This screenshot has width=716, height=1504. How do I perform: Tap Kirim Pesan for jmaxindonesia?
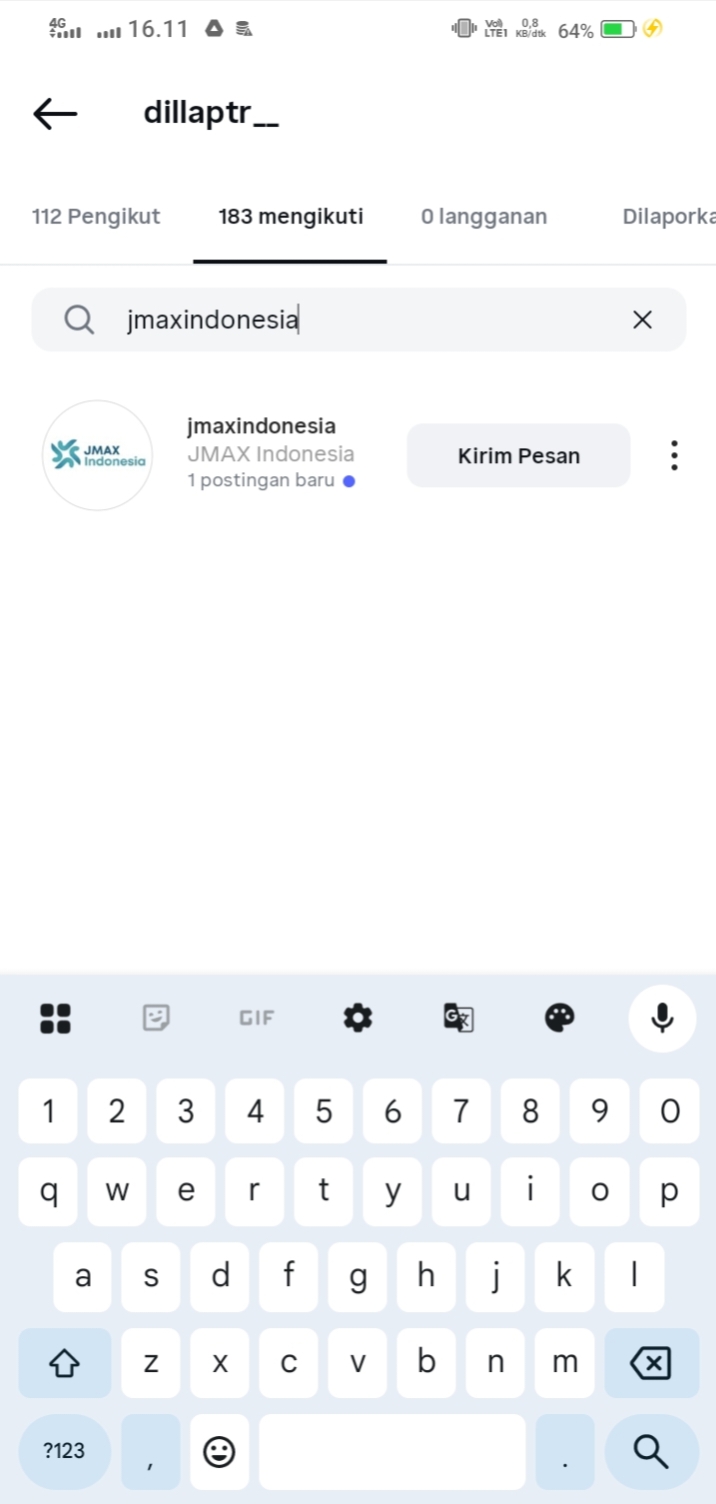[x=518, y=456]
